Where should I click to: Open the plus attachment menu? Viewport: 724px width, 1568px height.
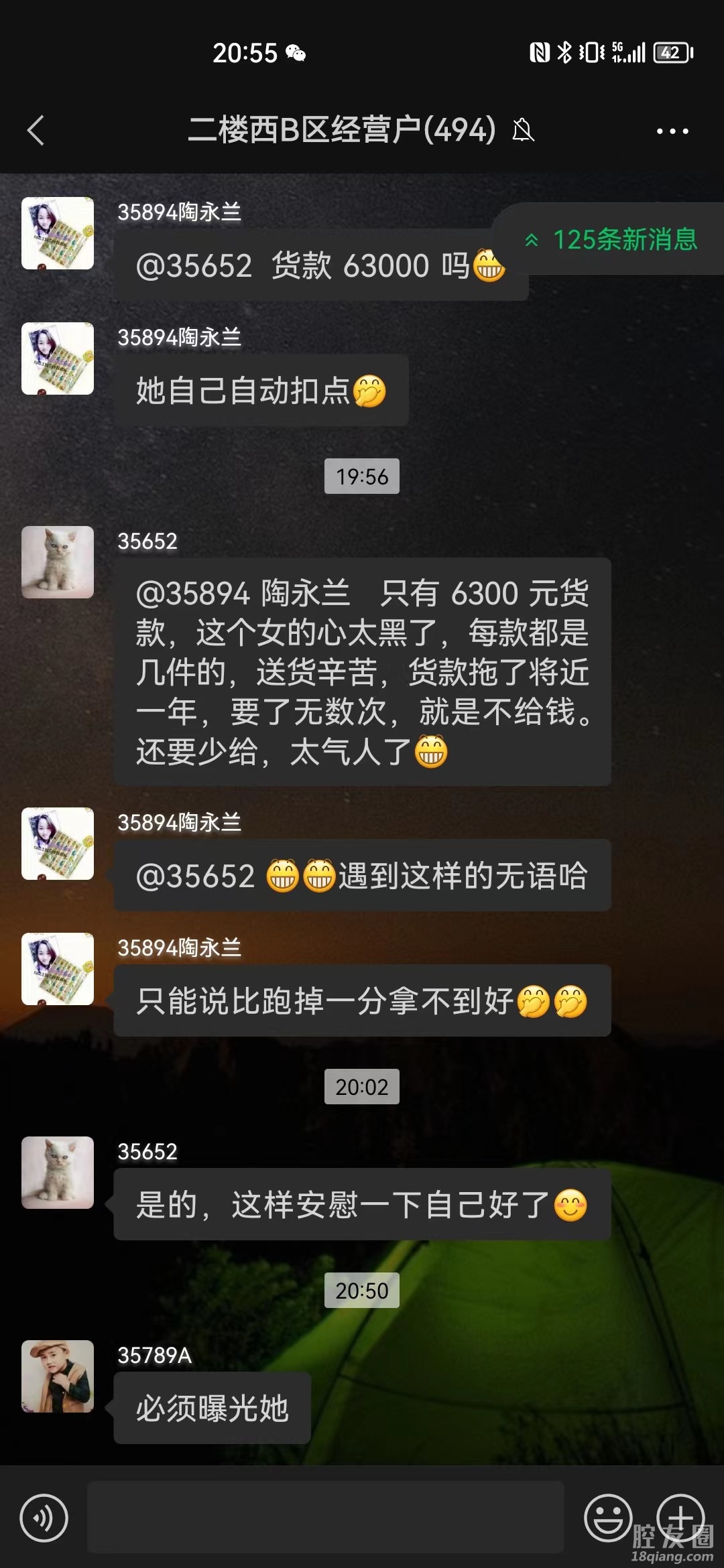tap(680, 1517)
